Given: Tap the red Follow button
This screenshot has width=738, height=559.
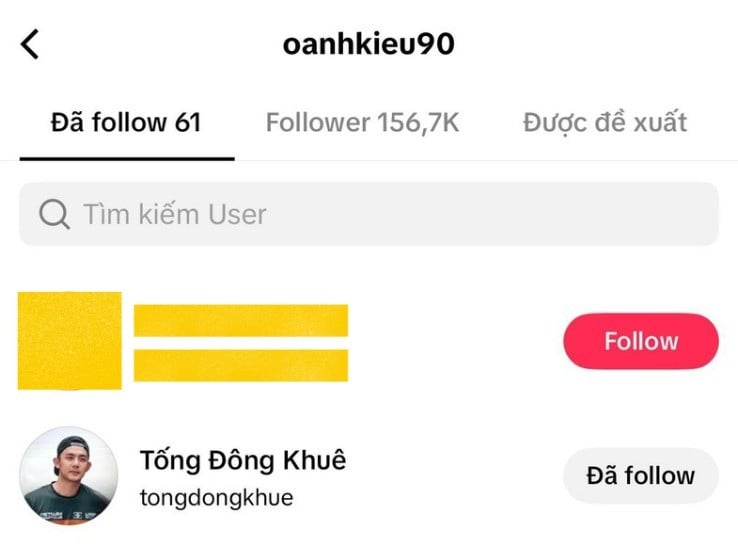Looking at the screenshot, I should tap(640, 341).
